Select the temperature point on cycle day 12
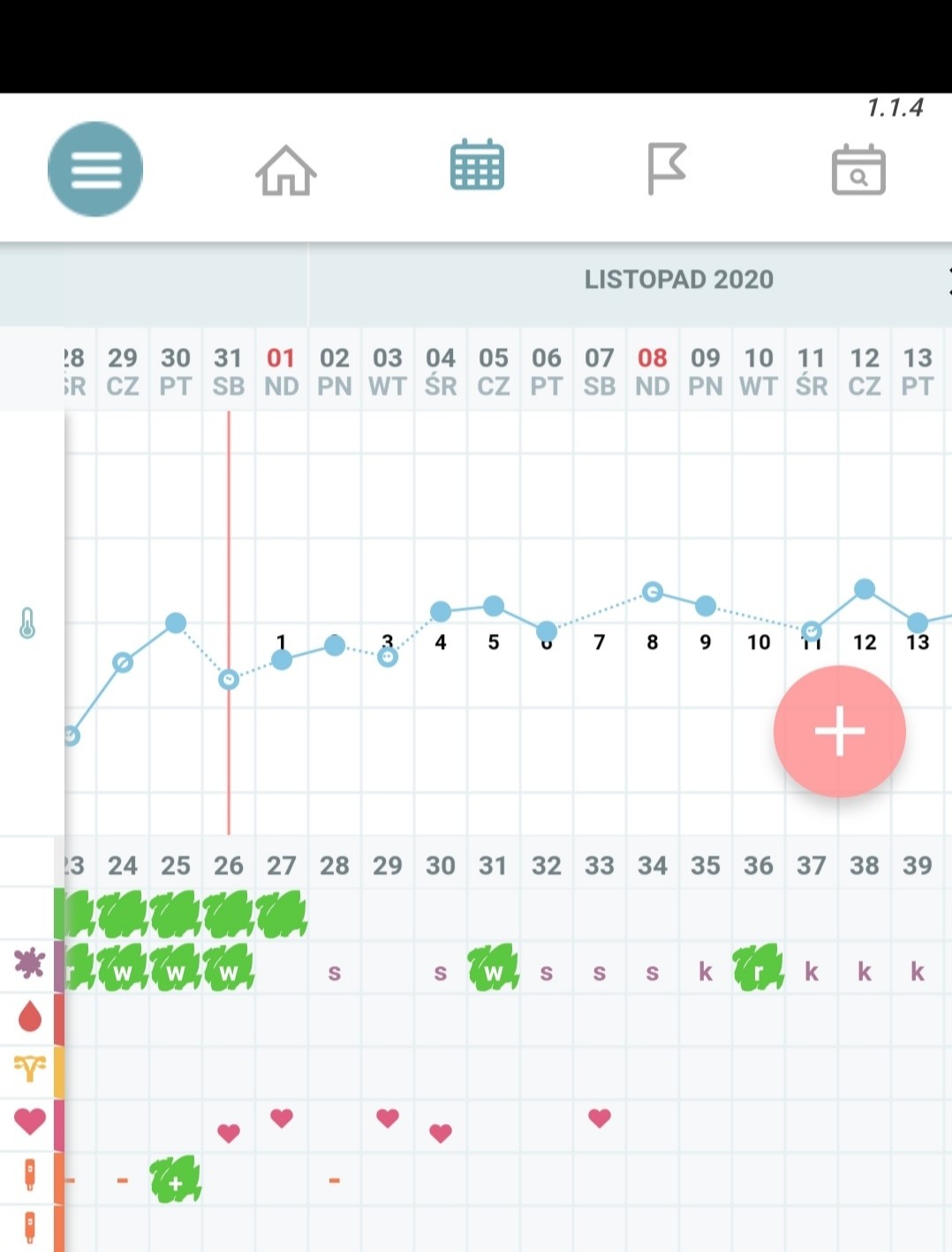 (865, 589)
